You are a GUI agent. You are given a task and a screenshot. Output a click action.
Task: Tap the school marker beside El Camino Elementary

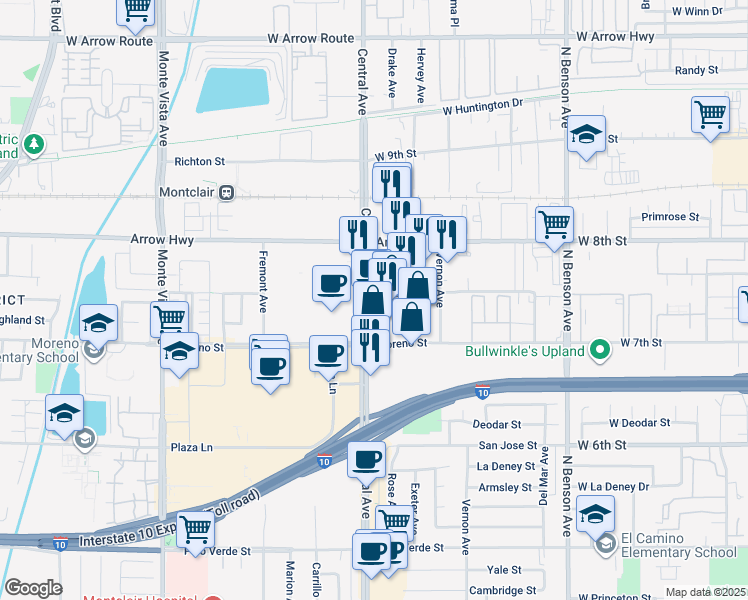[596, 516]
